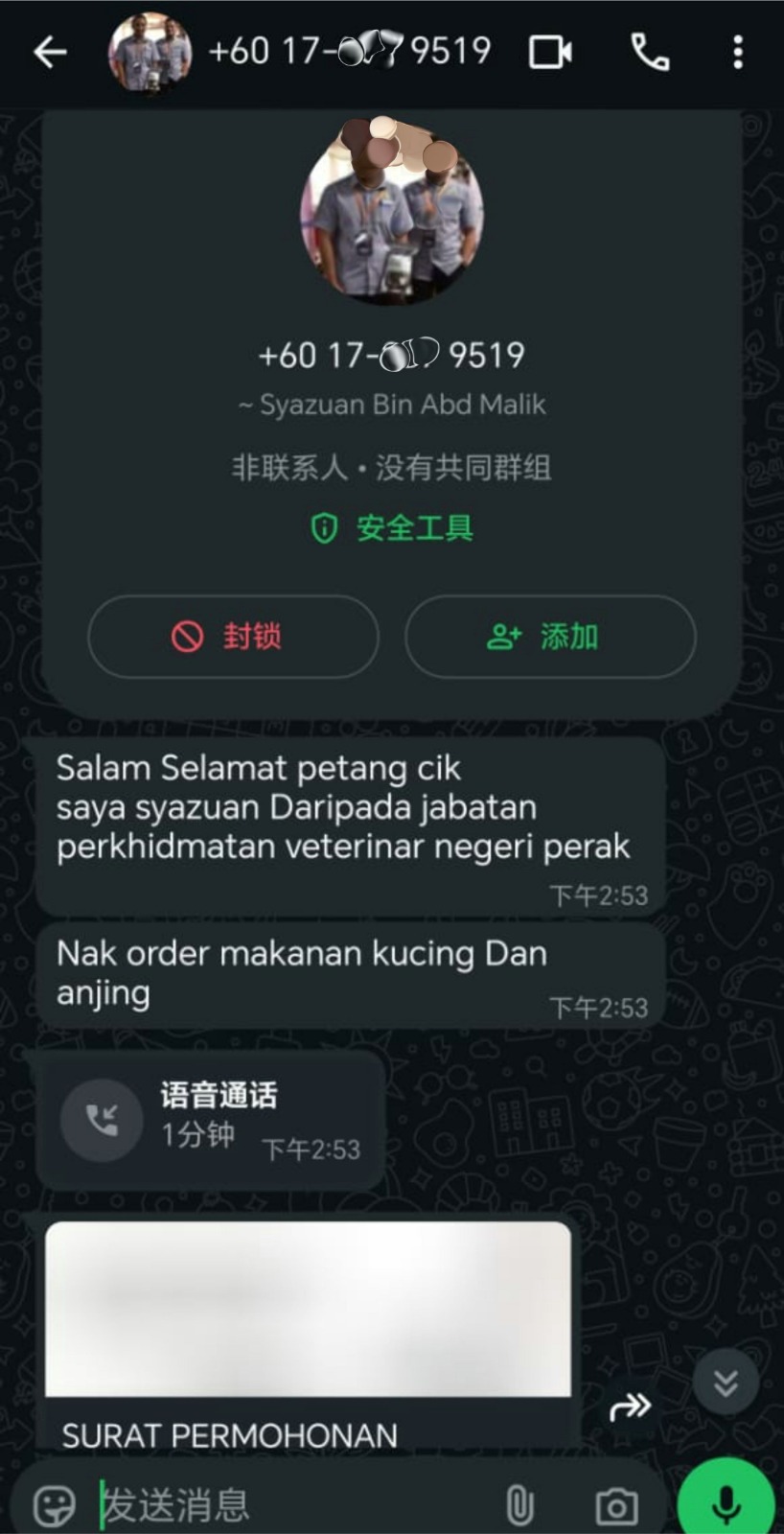
Task: Open 安全工具 safety tools link
Action: [x=392, y=527]
